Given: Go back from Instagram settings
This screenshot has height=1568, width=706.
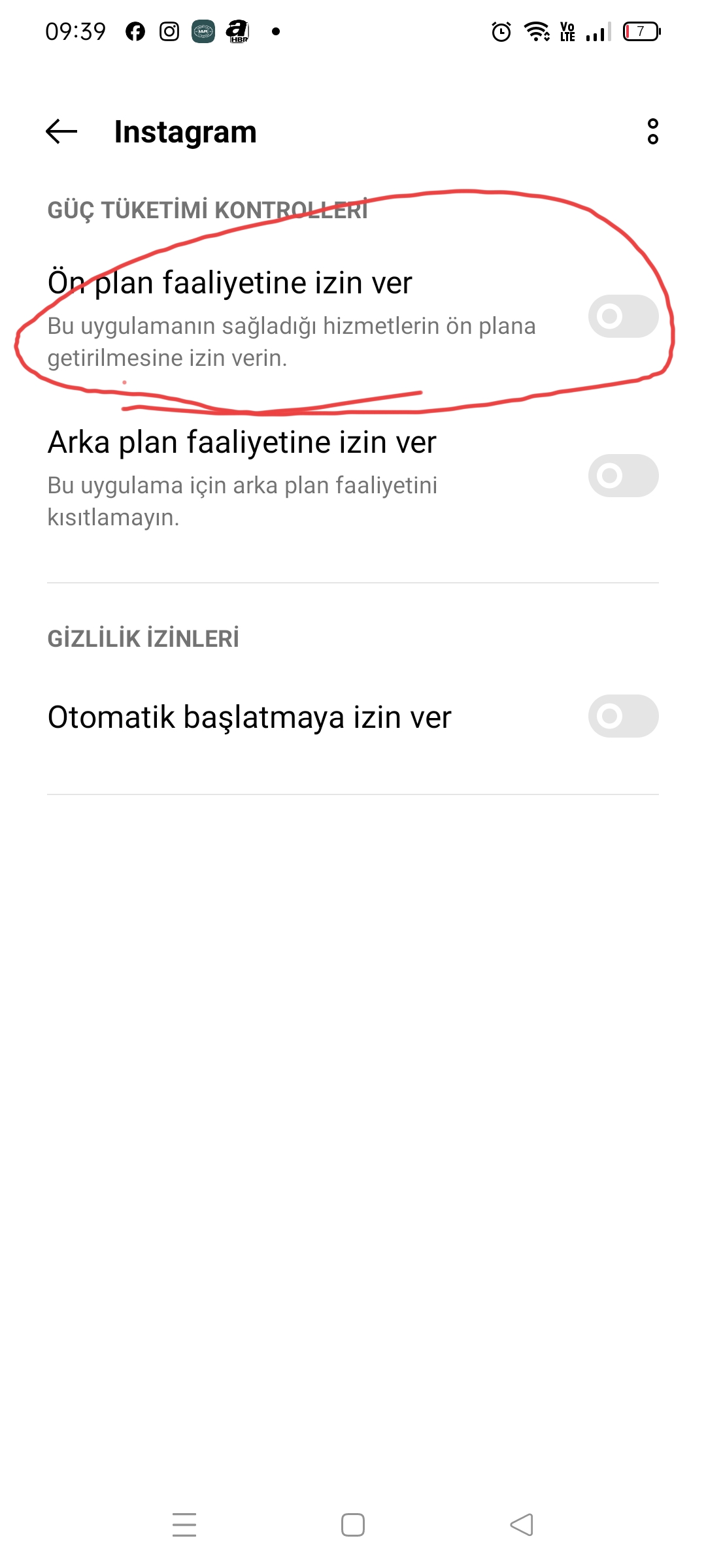Looking at the screenshot, I should tap(61, 131).
